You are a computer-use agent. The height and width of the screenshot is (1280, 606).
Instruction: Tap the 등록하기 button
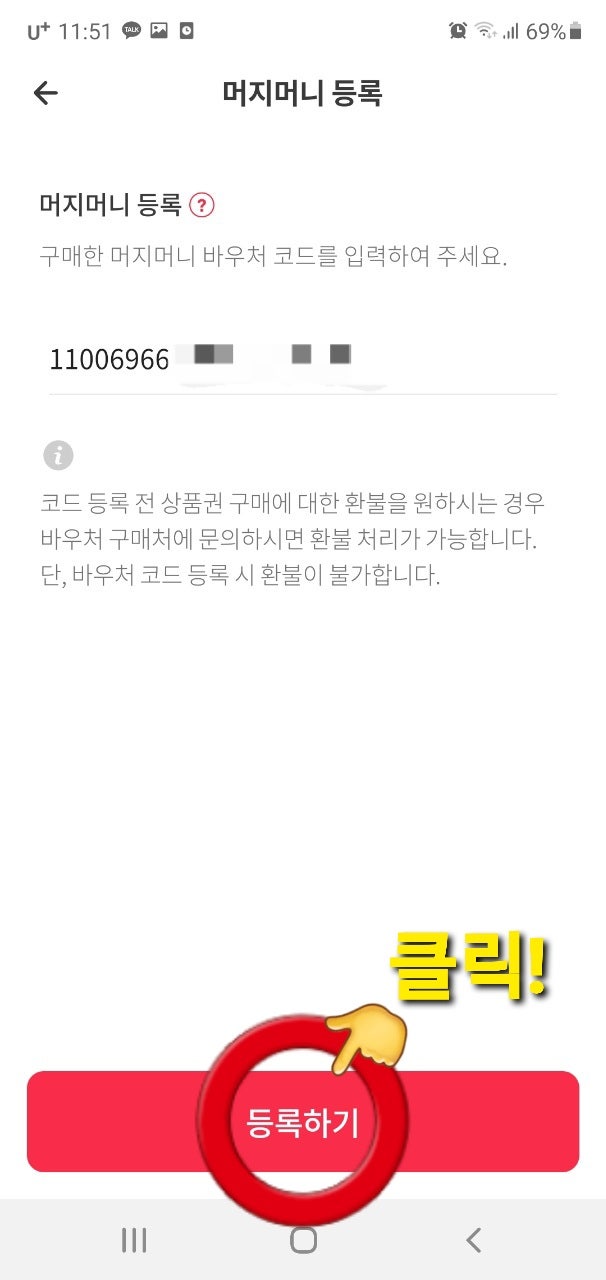[x=303, y=1122]
